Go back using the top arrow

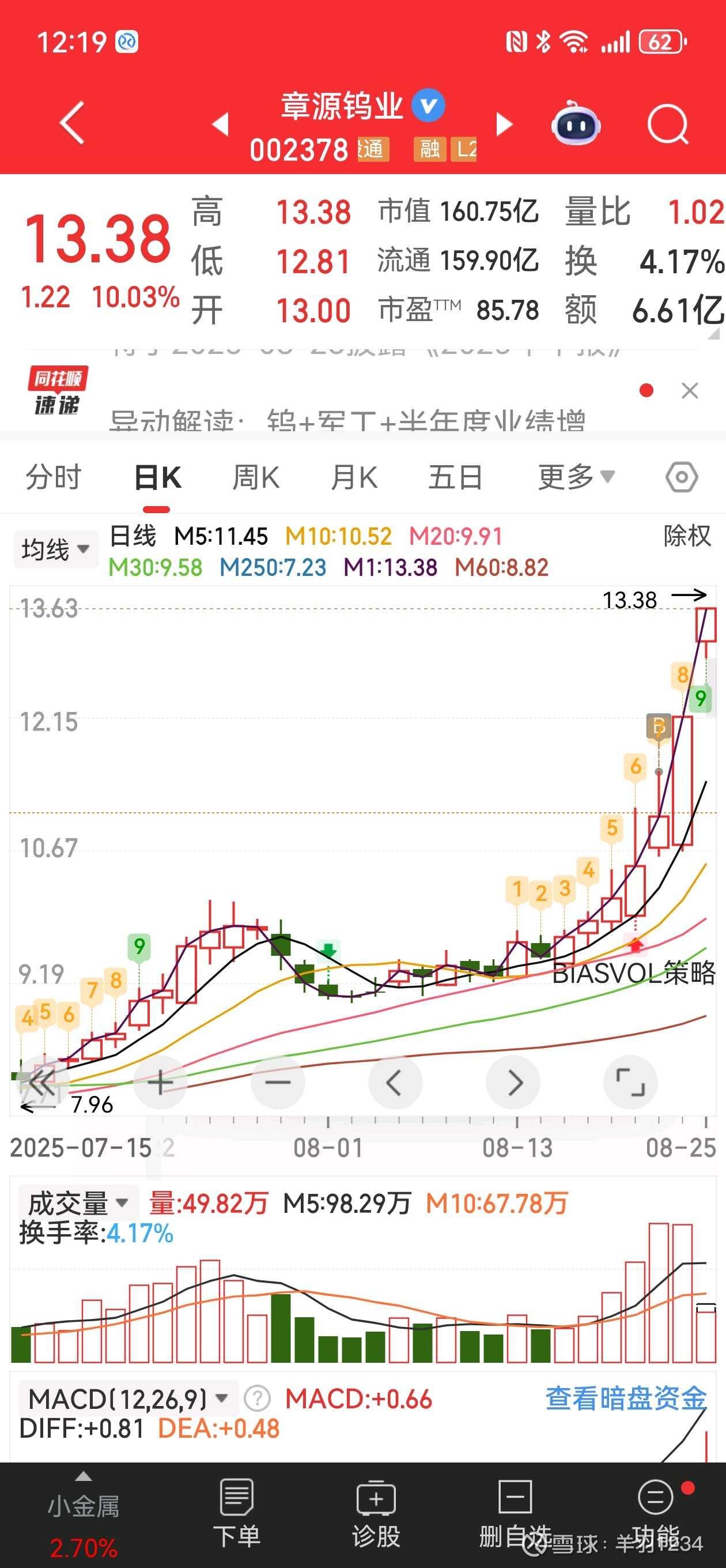[72, 123]
